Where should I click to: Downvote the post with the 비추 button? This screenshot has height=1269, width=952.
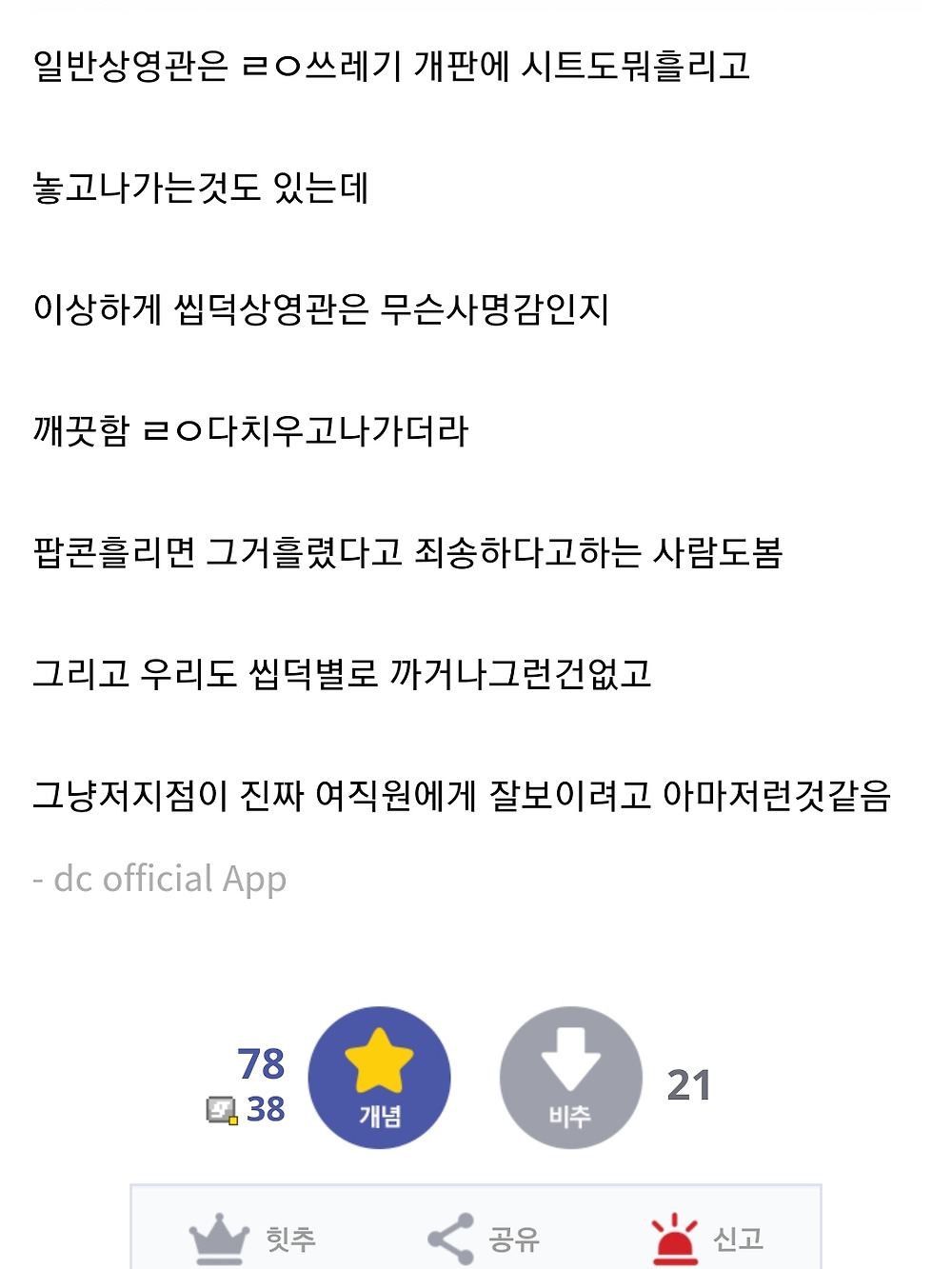(x=570, y=1078)
